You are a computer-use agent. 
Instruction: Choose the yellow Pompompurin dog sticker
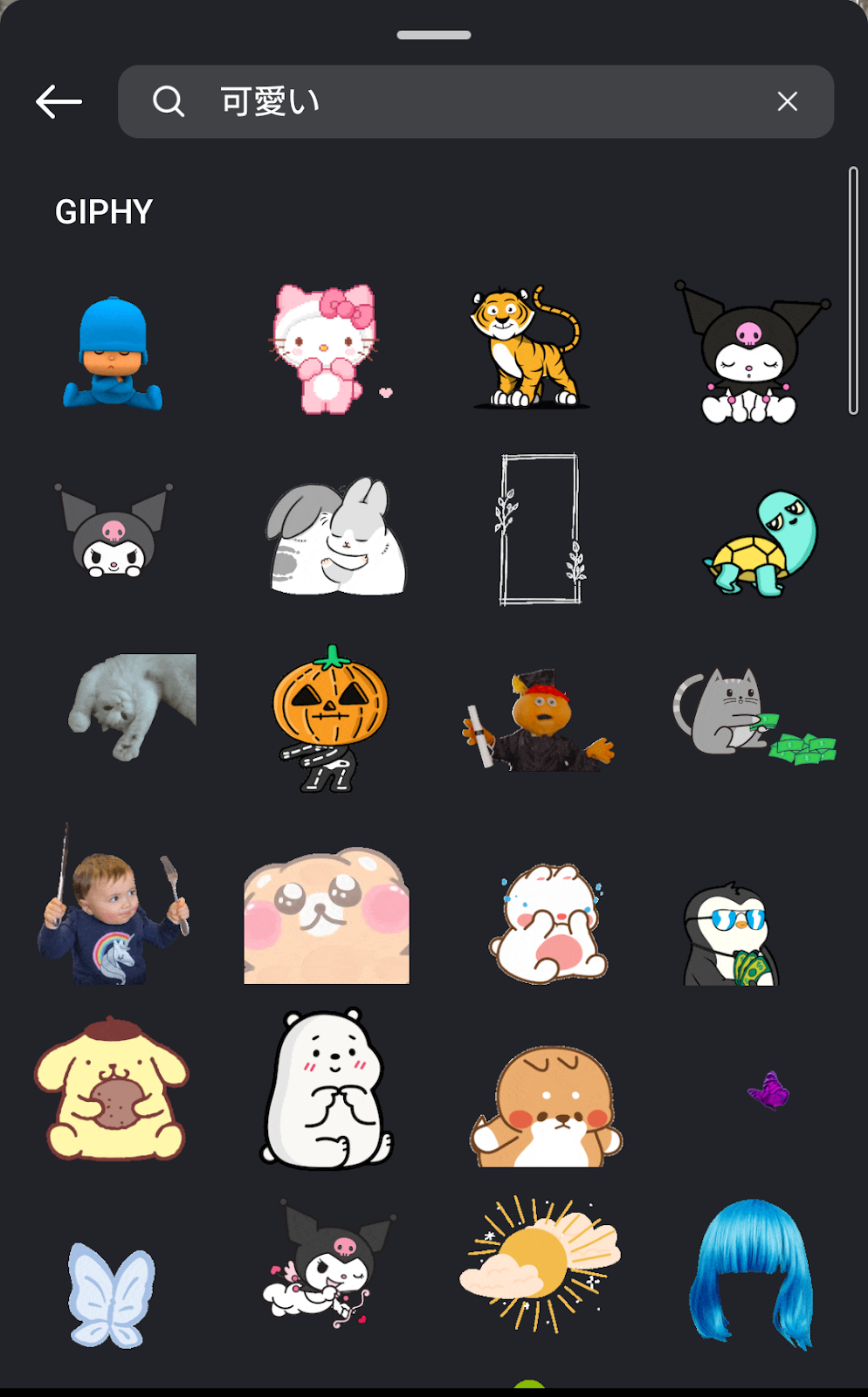point(112,1090)
